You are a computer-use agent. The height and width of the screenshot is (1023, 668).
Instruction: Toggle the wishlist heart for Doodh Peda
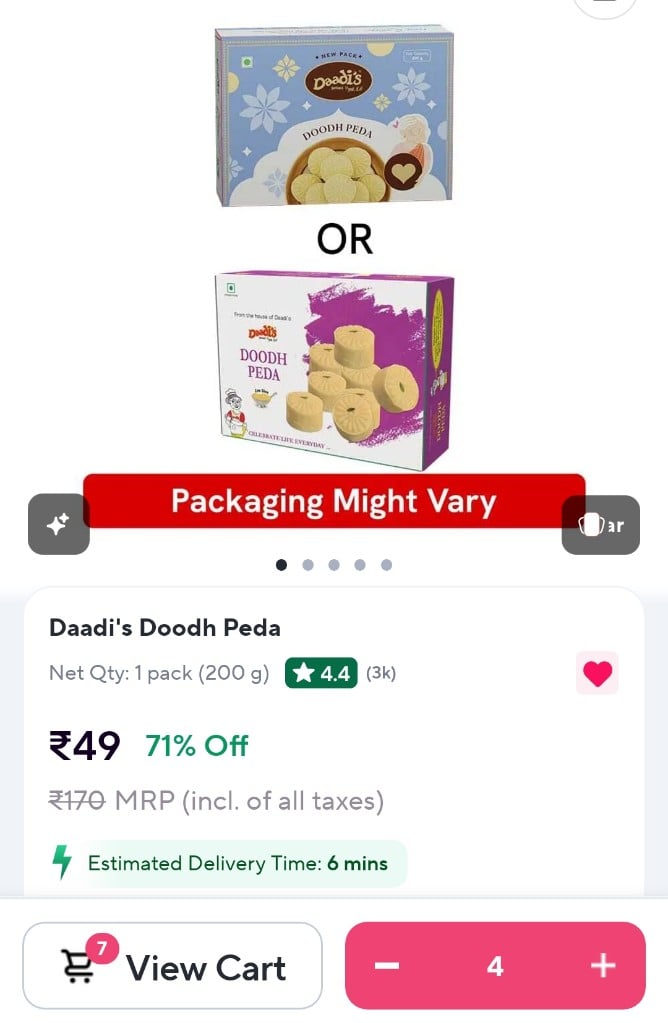pyautogui.click(x=597, y=673)
